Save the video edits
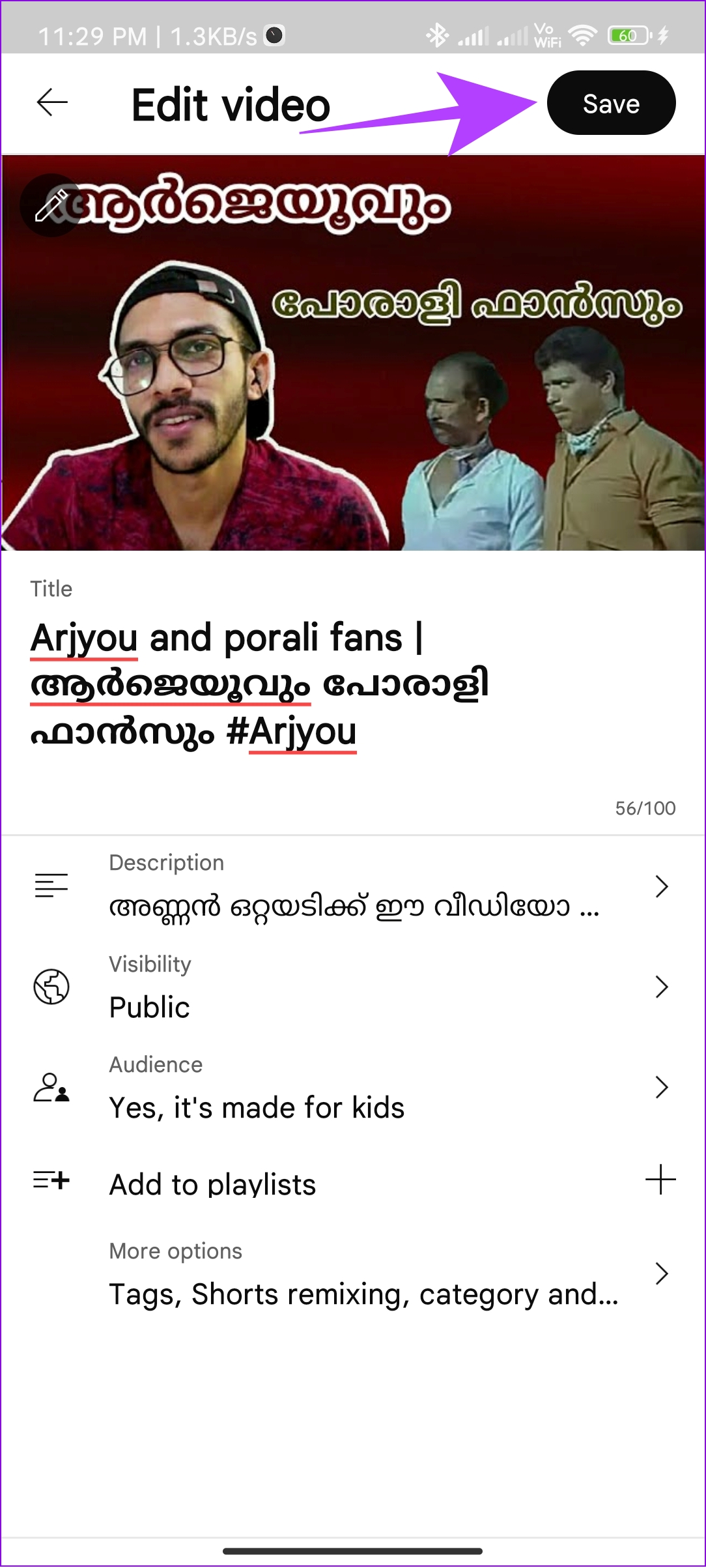This screenshot has height=1568, width=706. [x=611, y=103]
